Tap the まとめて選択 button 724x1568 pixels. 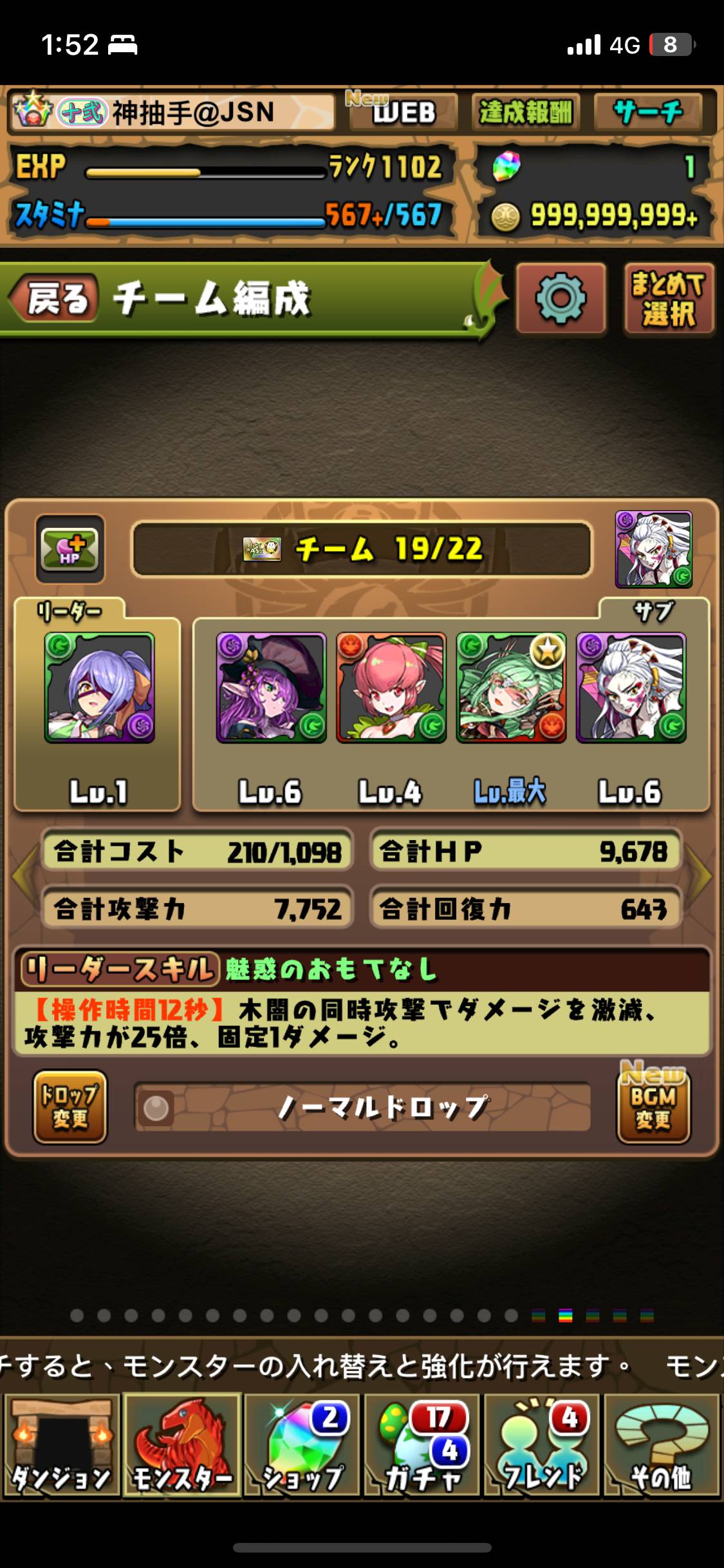point(669,298)
